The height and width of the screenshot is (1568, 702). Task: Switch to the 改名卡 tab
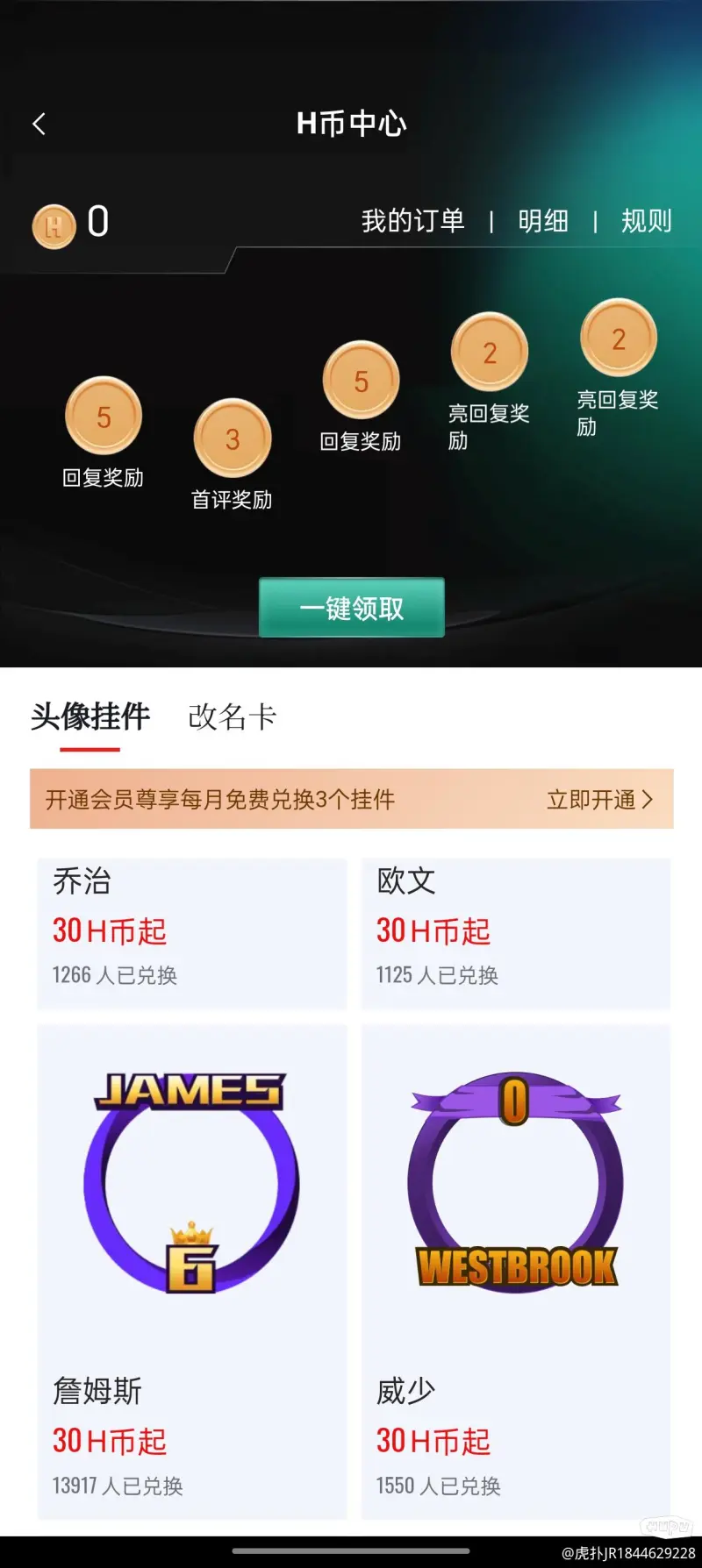233,717
